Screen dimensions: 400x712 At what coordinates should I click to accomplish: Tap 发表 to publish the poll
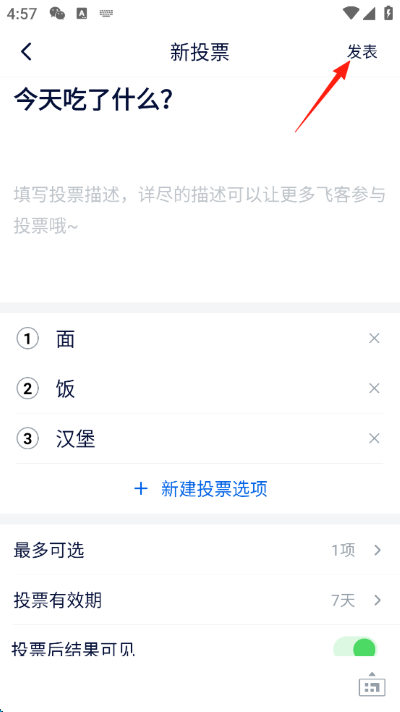[x=362, y=52]
